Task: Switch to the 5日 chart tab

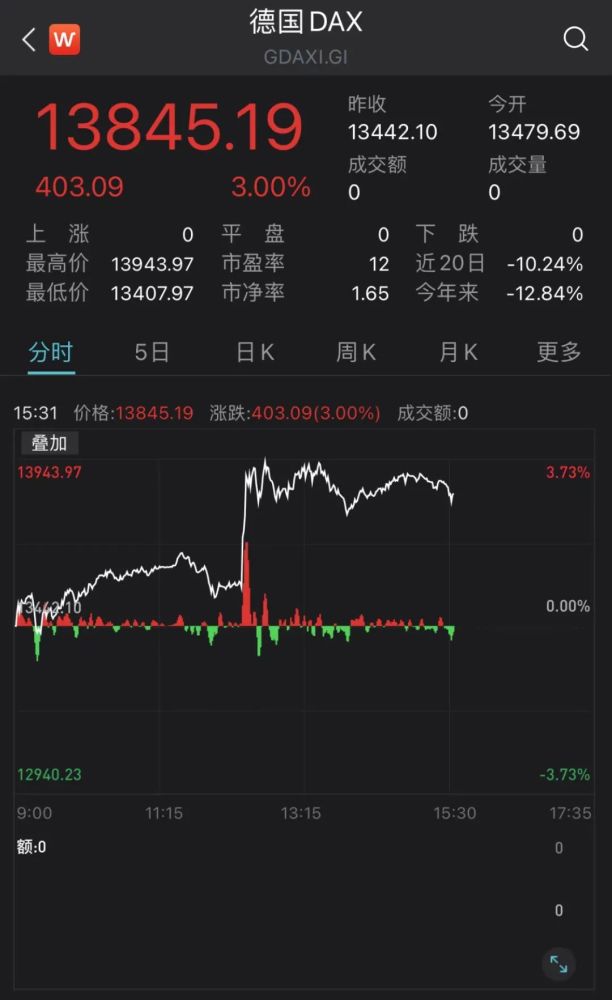Action: [152, 352]
